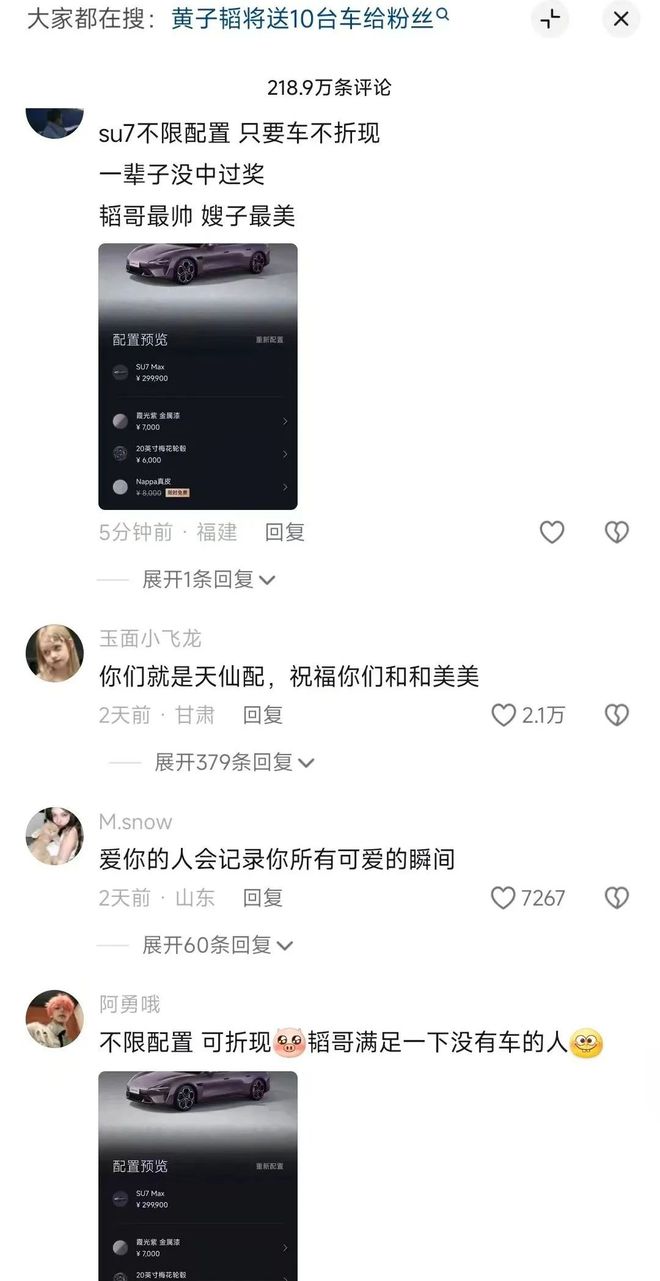660x1281 pixels.
Task: Like M.snow's comment with 7267 likes
Action: [x=528, y=898]
